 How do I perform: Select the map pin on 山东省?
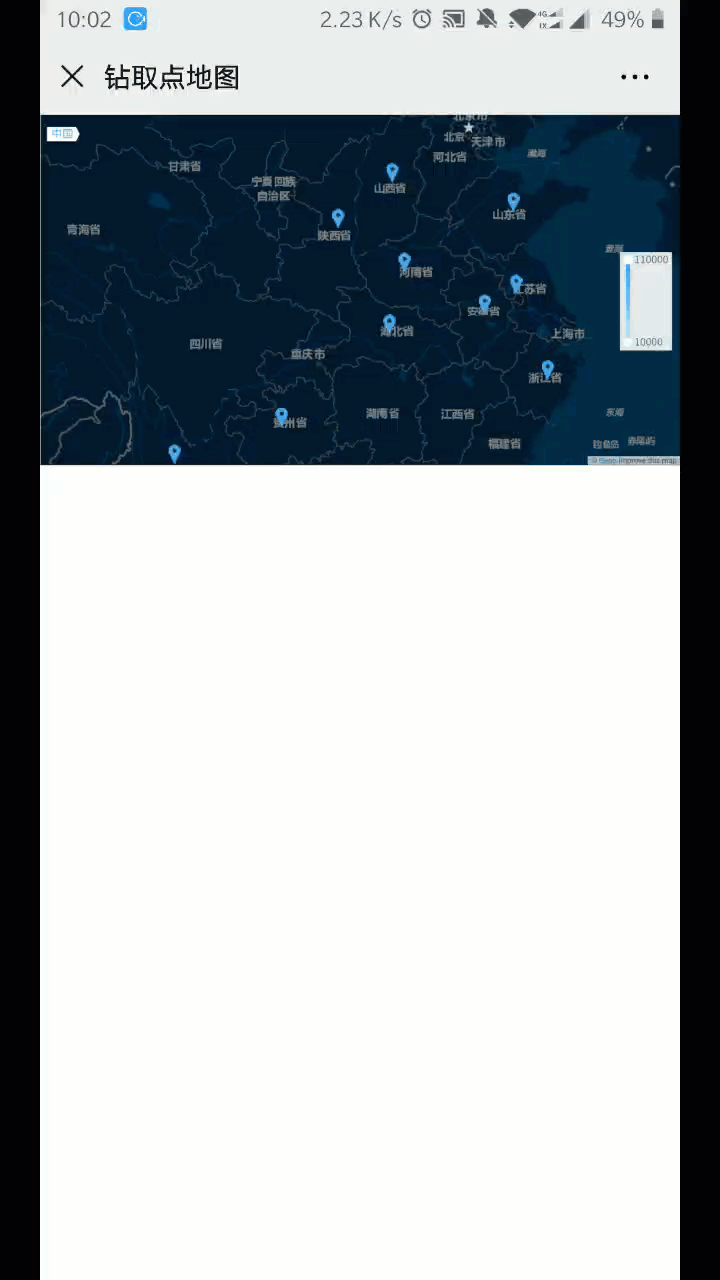coord(513,201)
